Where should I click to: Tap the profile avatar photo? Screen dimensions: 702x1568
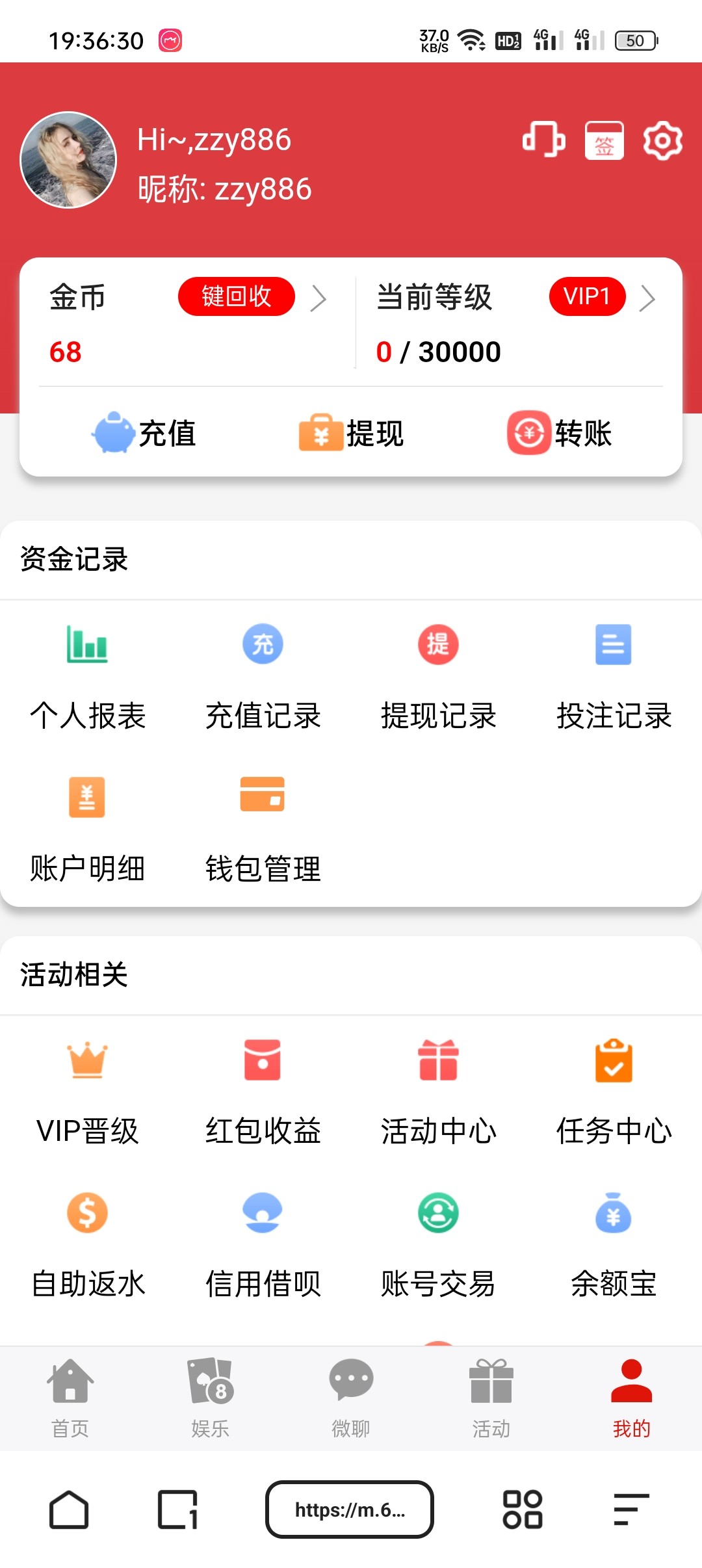coord(68,160)
